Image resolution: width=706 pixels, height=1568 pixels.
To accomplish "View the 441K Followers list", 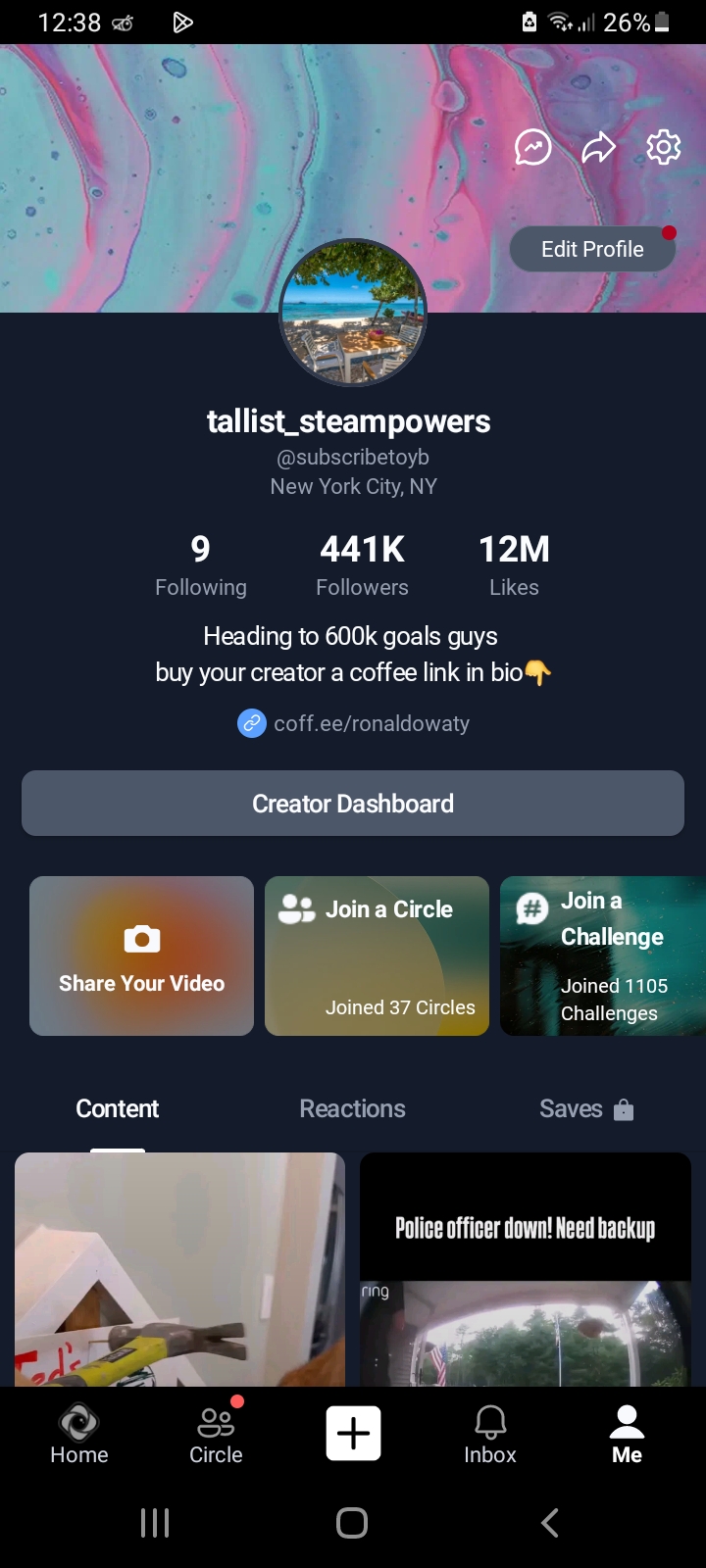I will pos(362,565).
